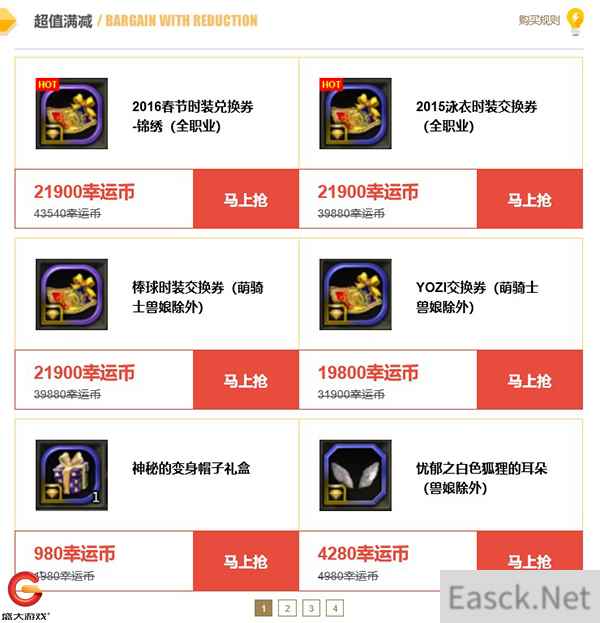Open the 神秘的变身帽子礼盒 item card
The width and height of the screenshot is (600, 623).
pos(157,475)
